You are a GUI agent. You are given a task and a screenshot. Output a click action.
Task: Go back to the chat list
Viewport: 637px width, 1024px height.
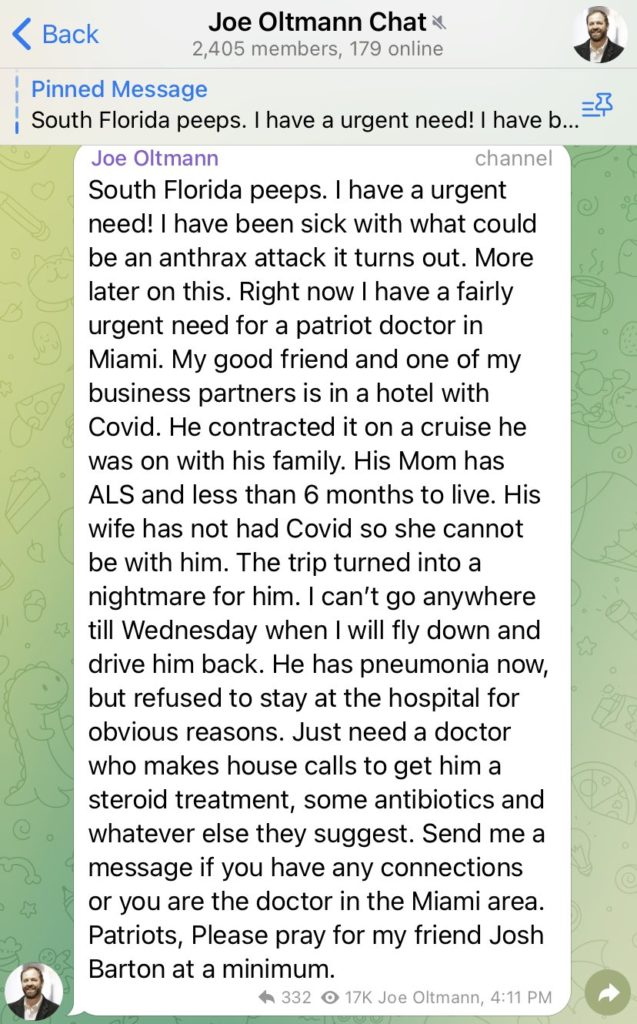coord(55,34)
